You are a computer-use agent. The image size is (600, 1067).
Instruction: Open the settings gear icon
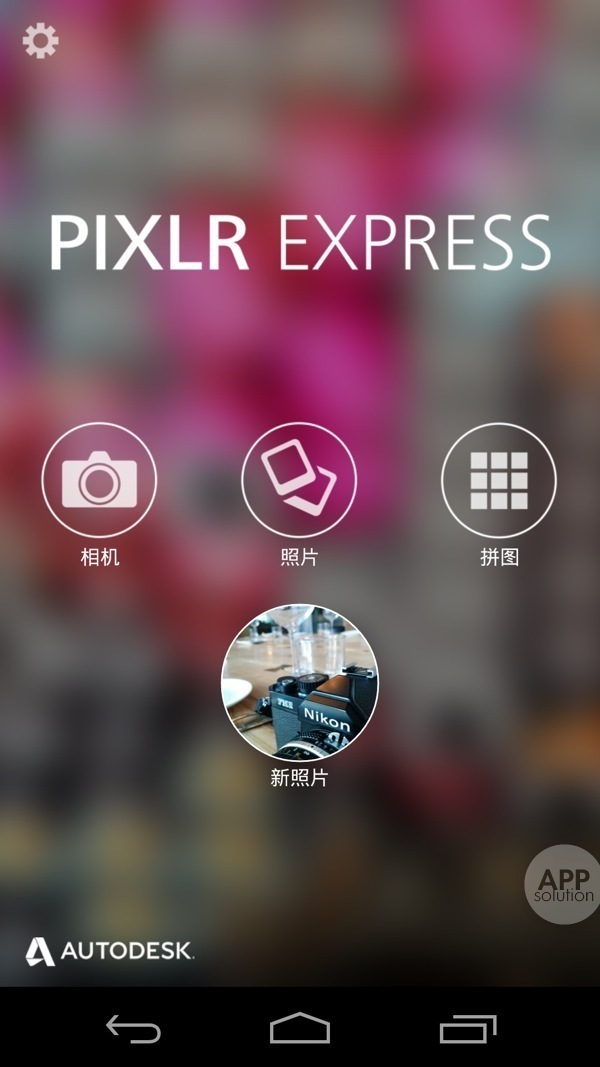(x=41, y=41)
